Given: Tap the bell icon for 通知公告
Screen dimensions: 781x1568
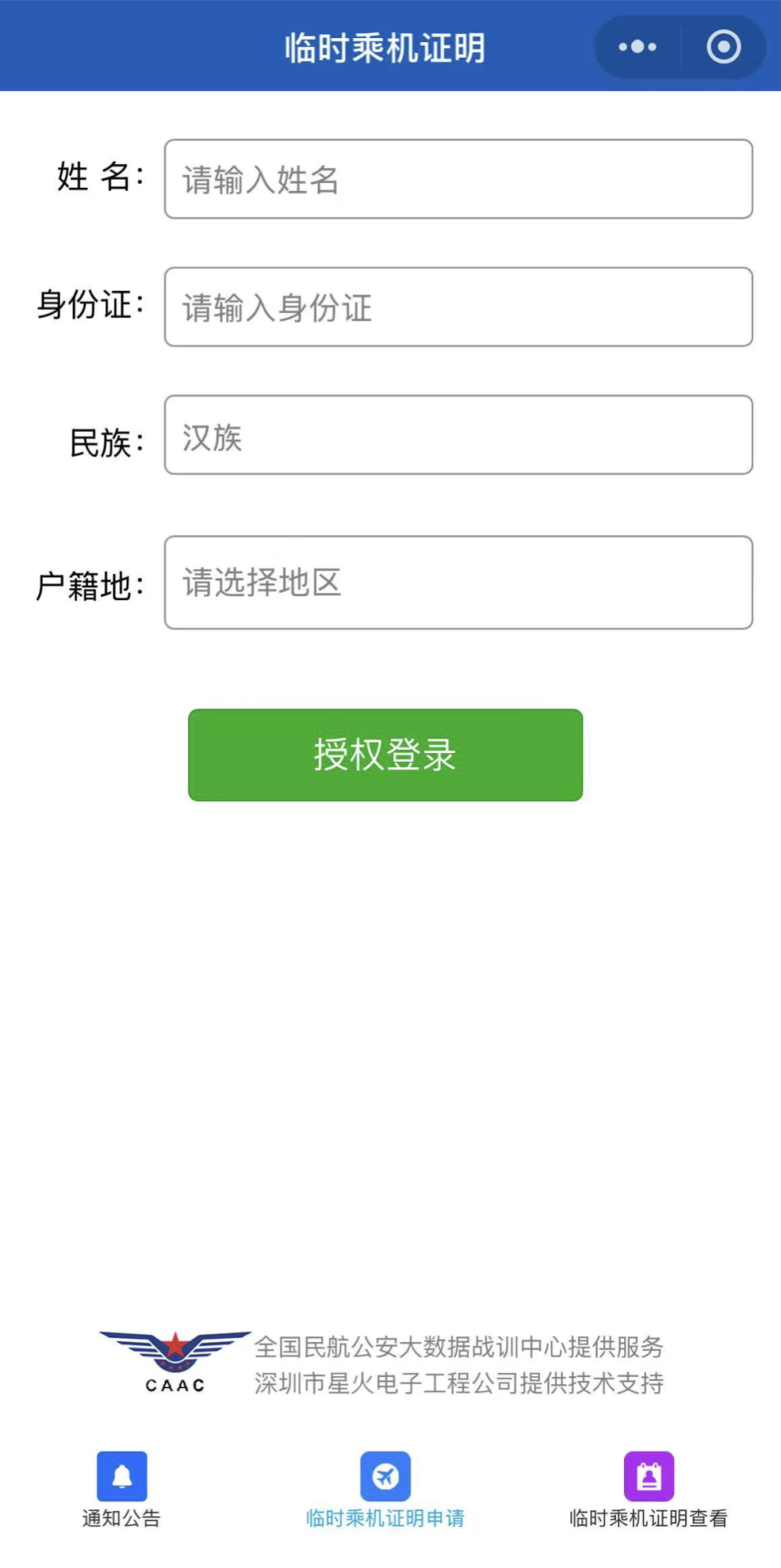Looking at the screenshot, I should click(x=120, y=1474).
